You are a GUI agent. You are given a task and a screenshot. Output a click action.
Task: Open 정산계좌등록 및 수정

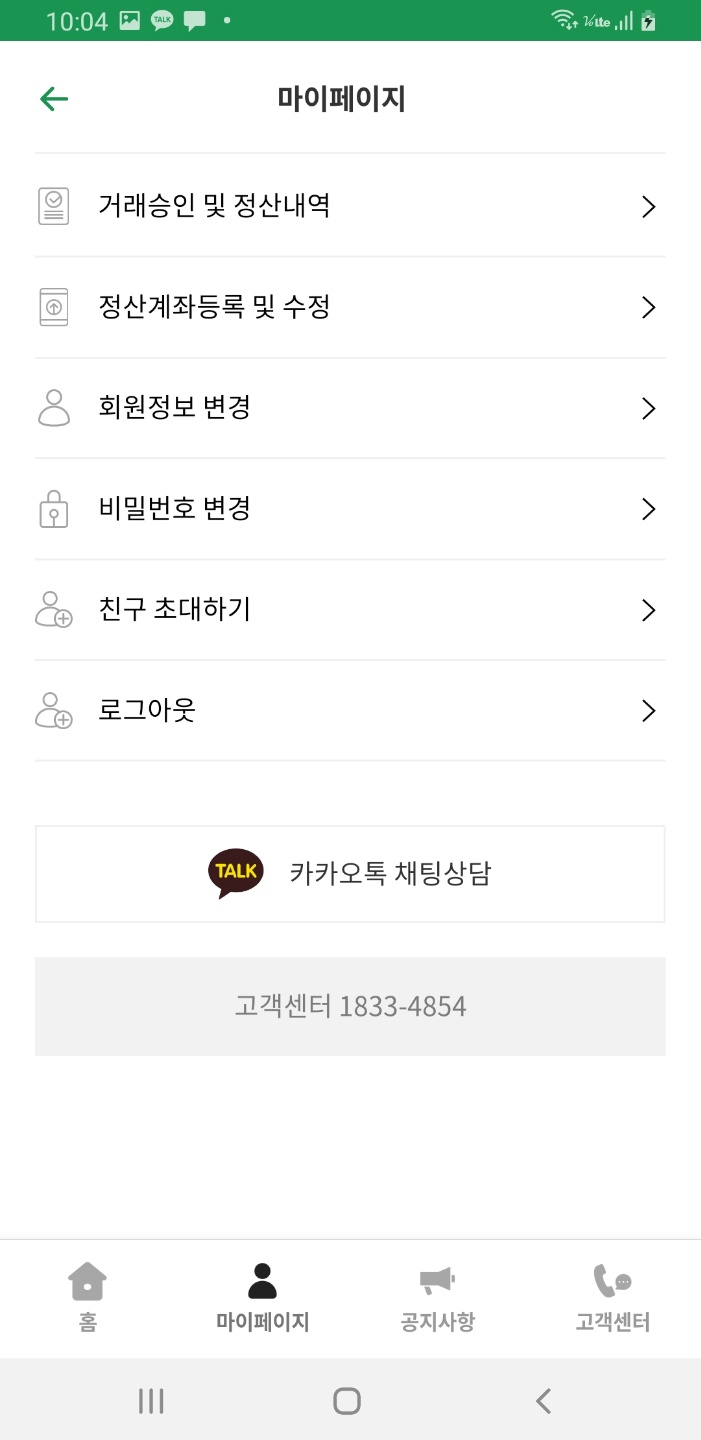point(350,307)
